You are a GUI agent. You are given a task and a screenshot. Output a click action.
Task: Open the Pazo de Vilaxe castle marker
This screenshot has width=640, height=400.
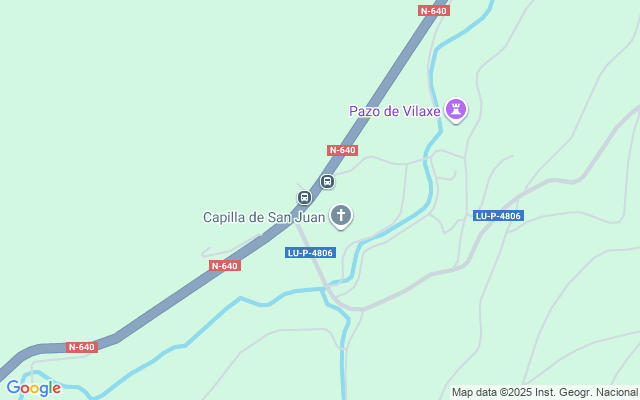(x=456, y=110)
